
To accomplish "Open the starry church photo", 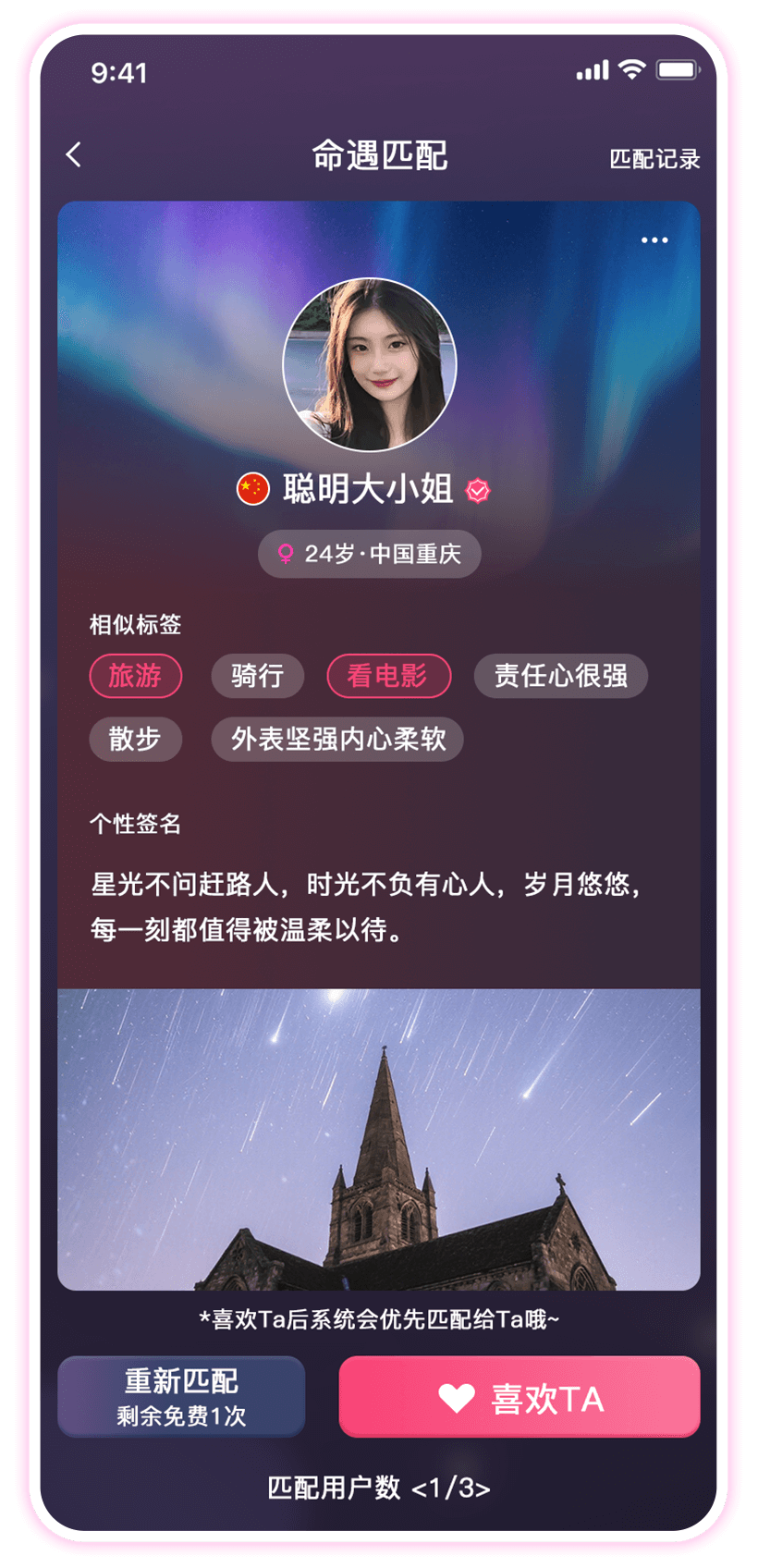I will click(379, 1139).
